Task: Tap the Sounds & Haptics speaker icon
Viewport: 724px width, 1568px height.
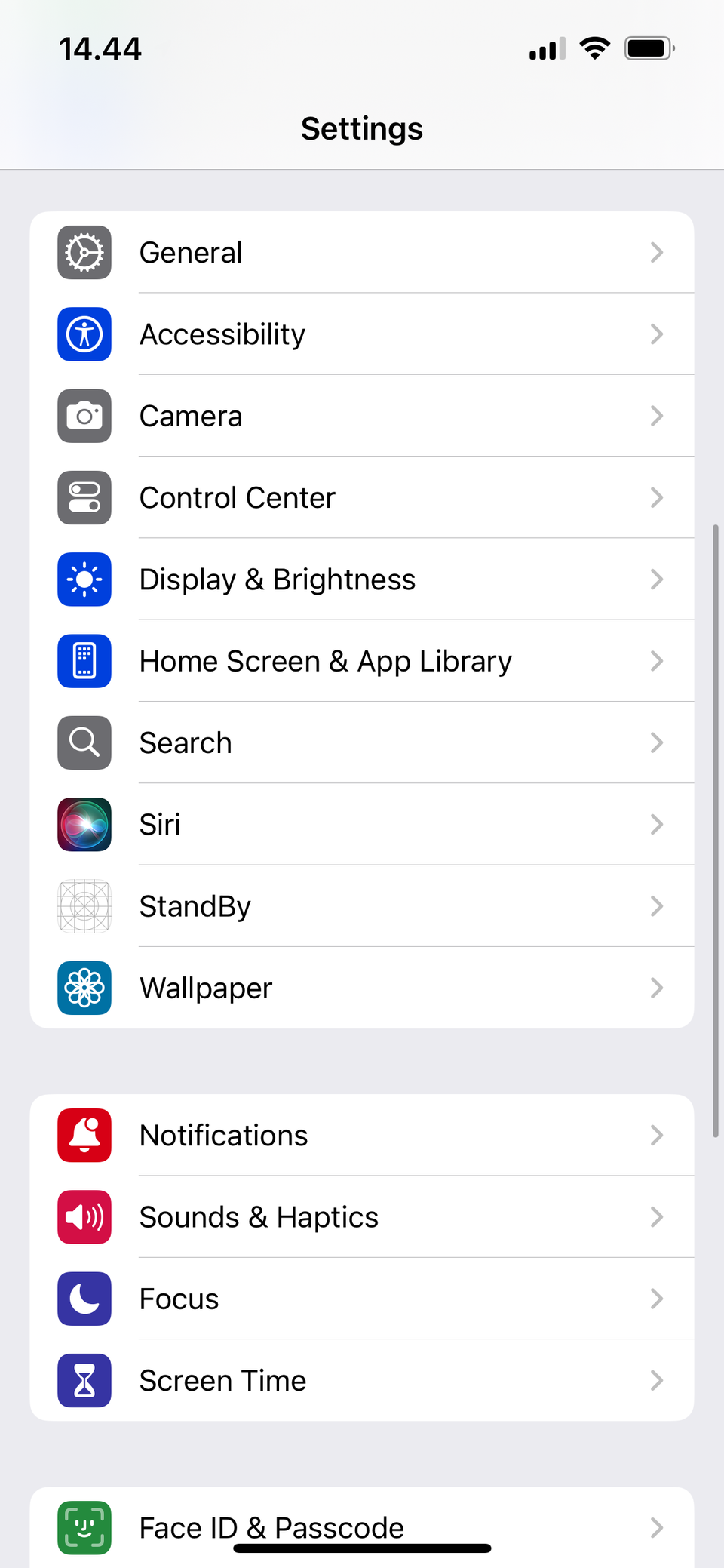Action: [x=84, y=1216]
